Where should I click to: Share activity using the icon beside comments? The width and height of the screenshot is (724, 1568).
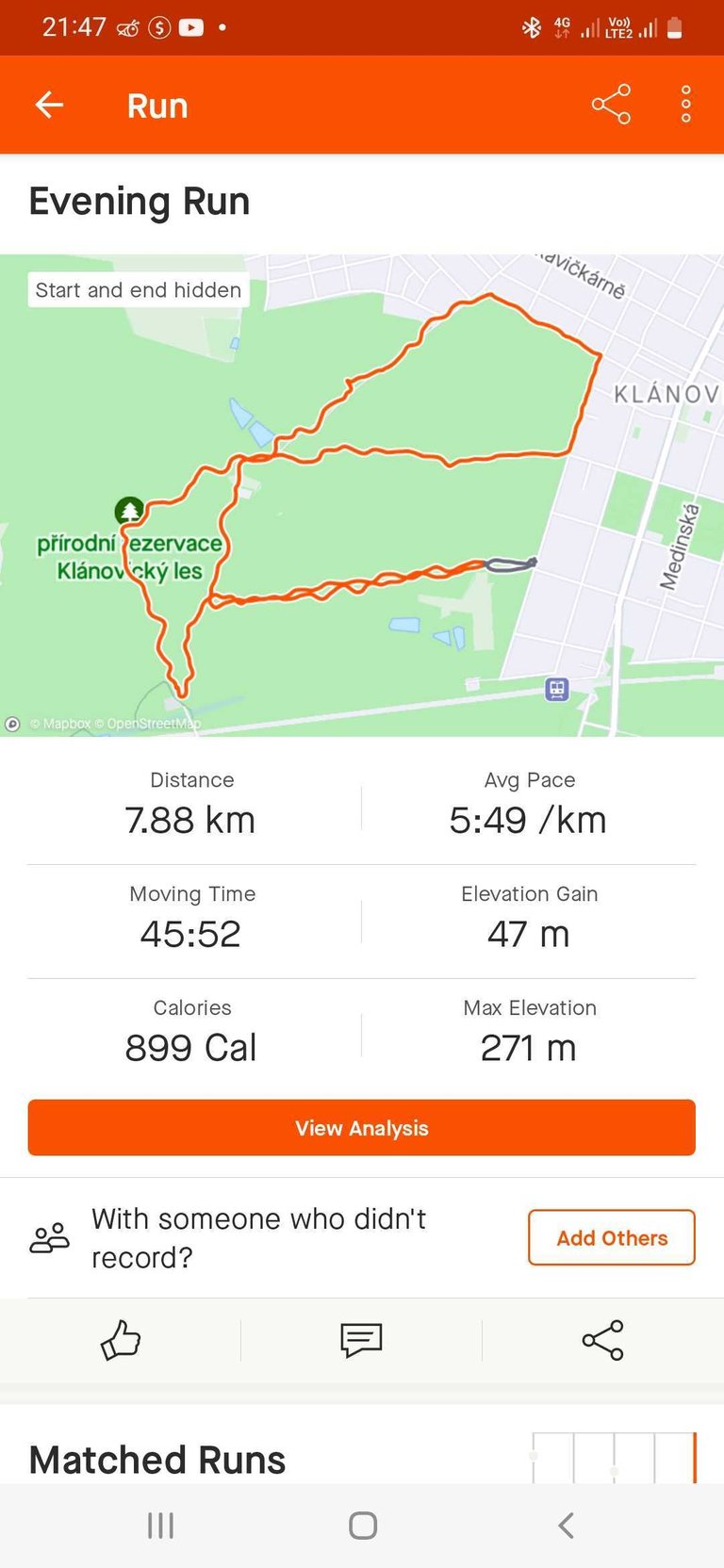602,1340
